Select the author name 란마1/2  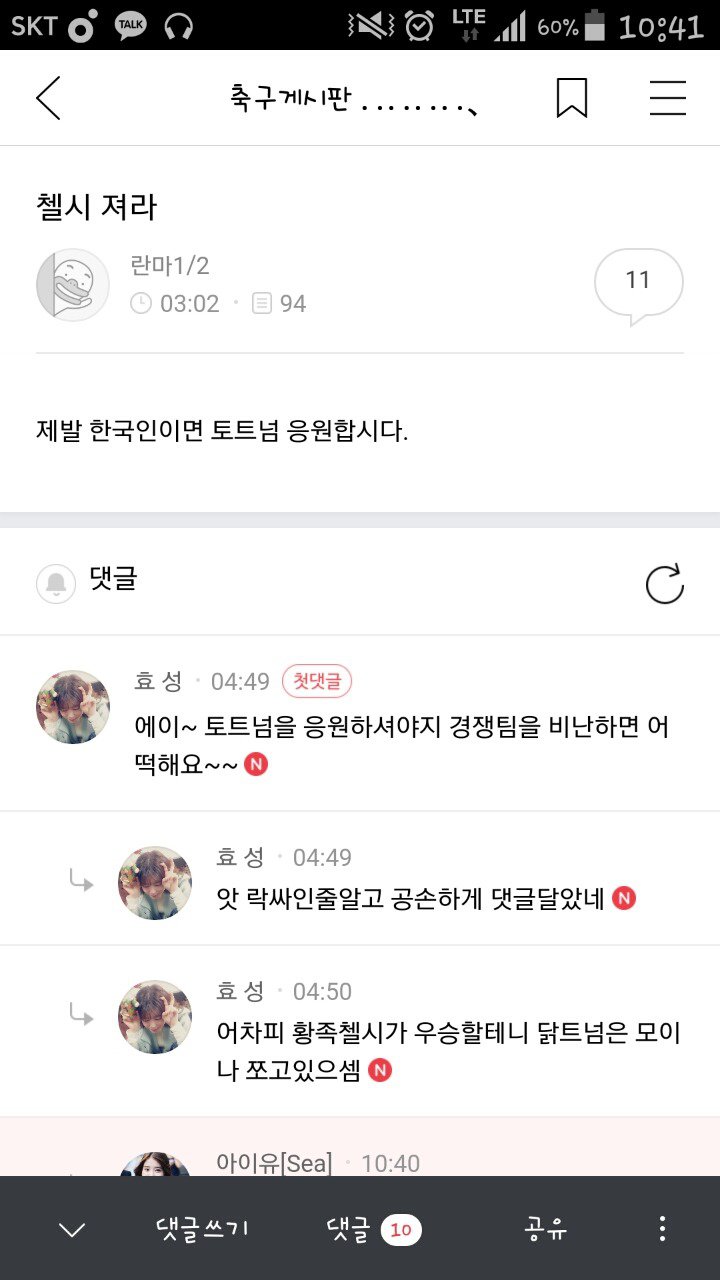coord(169,262)
